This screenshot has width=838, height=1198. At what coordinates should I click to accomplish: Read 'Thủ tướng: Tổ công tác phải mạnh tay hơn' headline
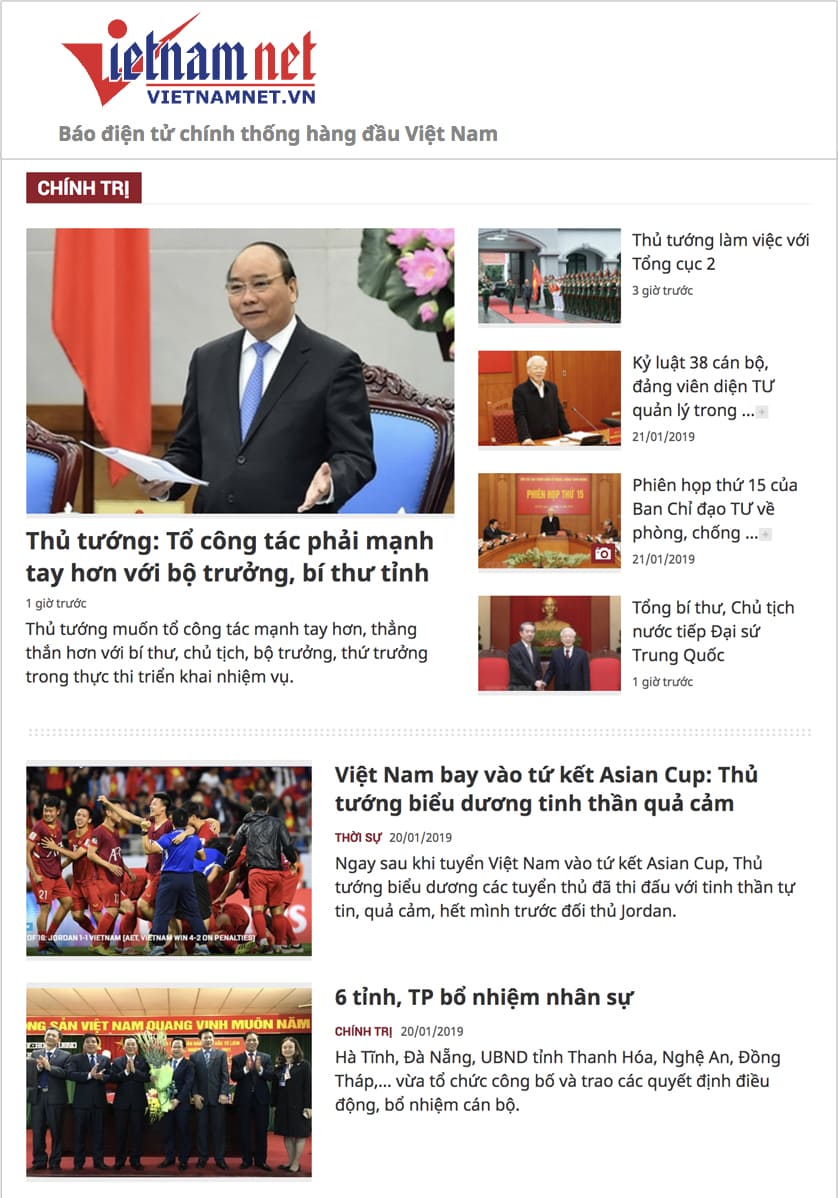229,557
